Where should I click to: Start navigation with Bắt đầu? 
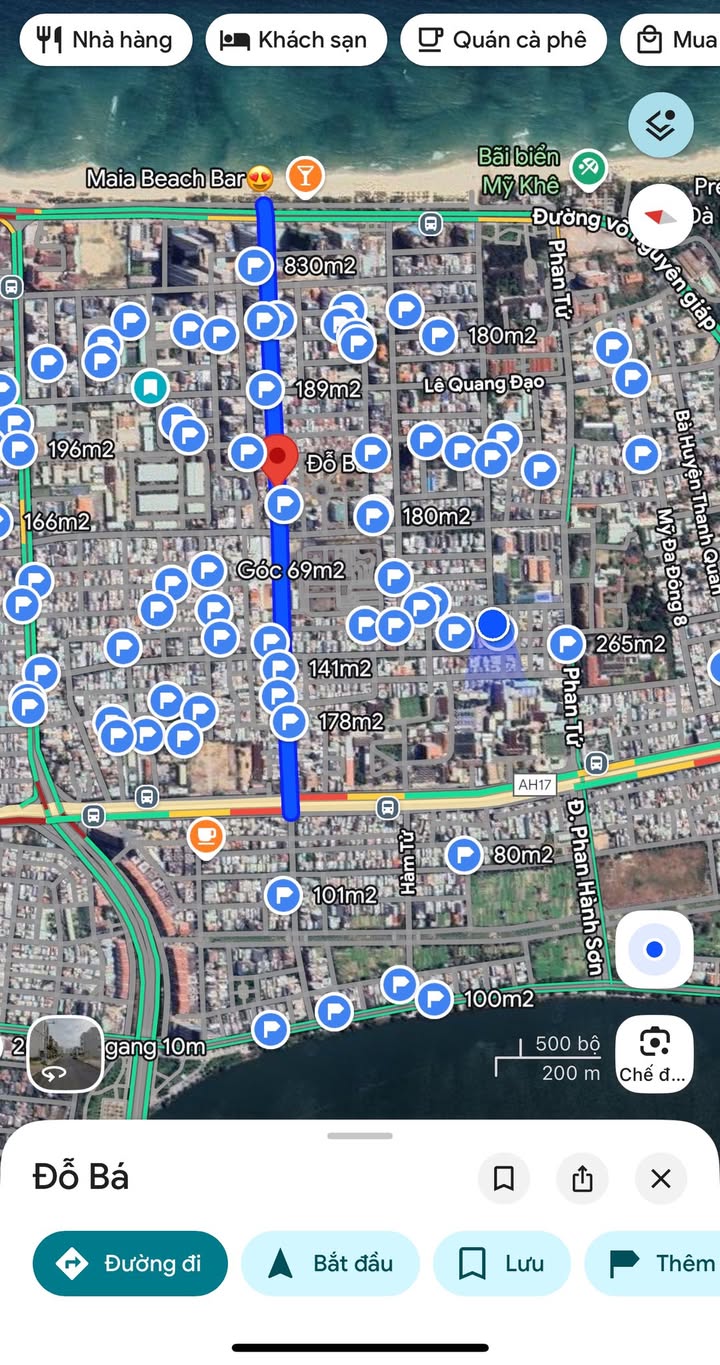click(330, 1263)
